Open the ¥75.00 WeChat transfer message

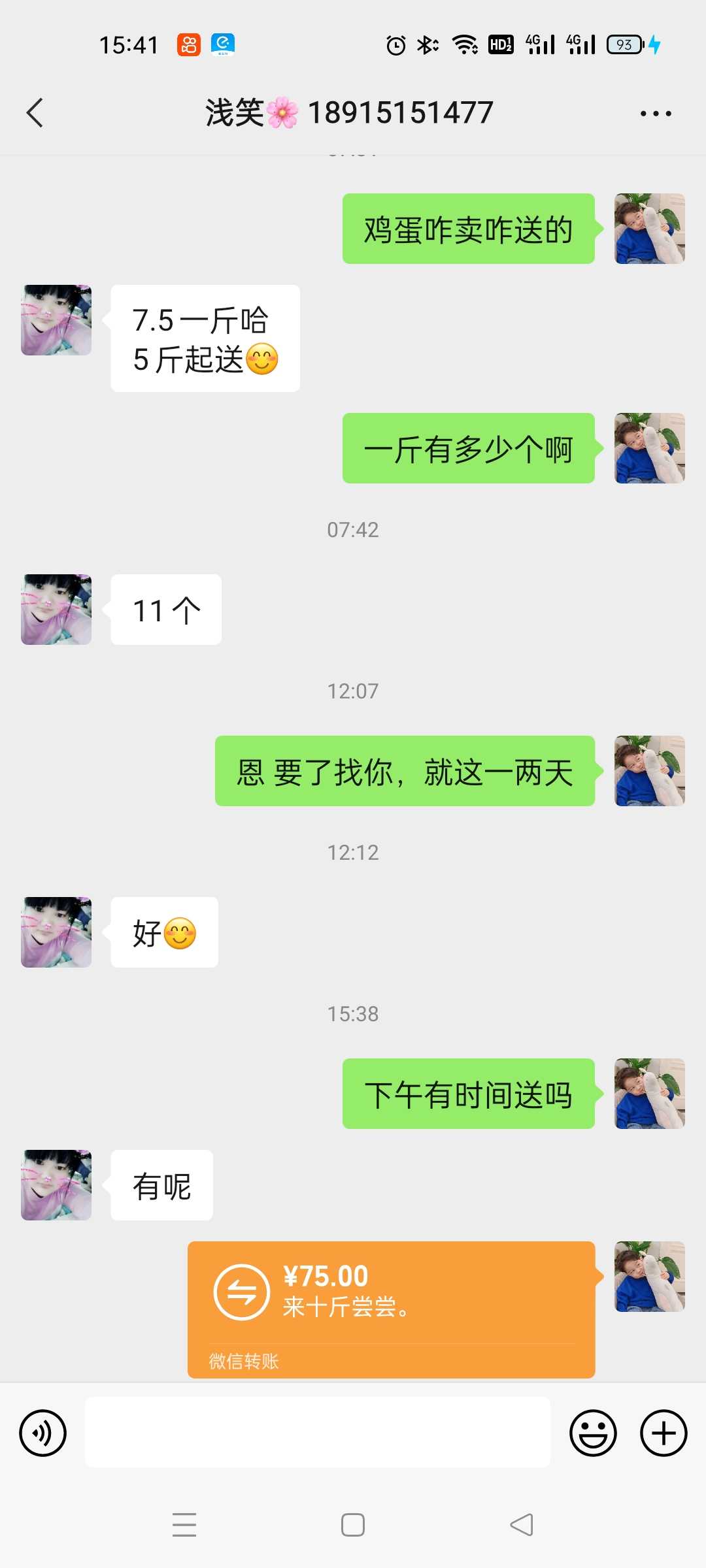pyautogui.click(x=391, y=1309)
